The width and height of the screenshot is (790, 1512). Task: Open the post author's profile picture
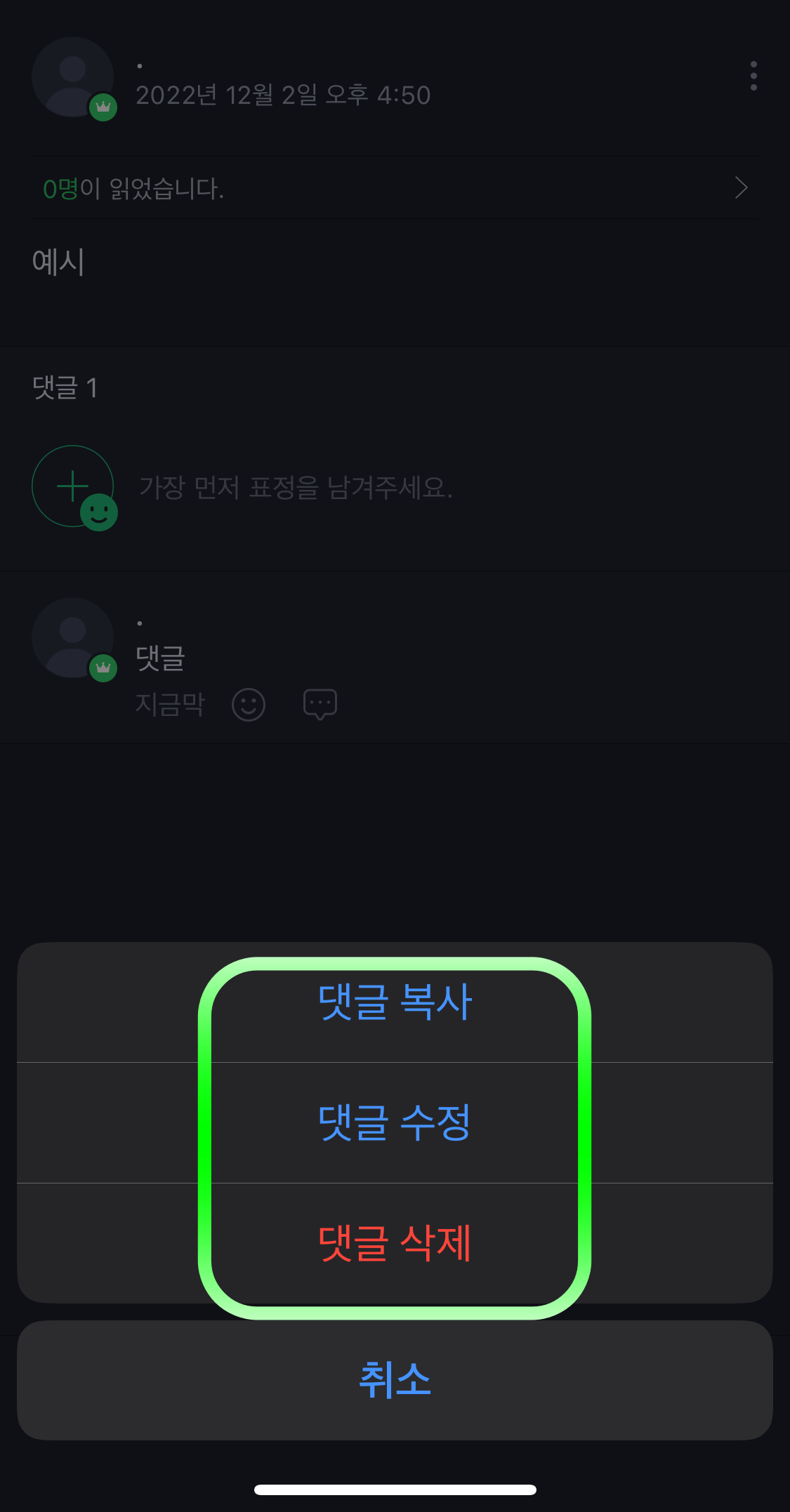click(x=73, y=77)
